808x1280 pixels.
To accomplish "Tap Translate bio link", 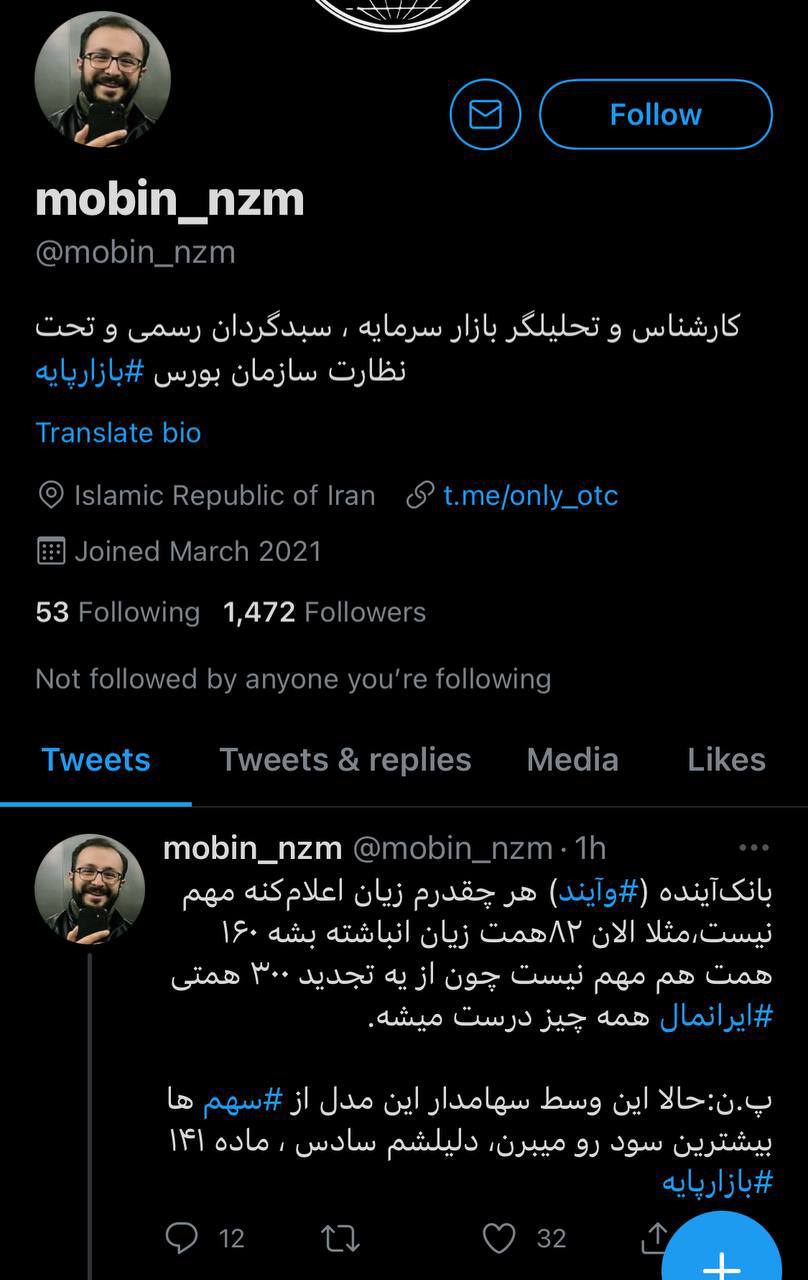I will tap(118, 433).
